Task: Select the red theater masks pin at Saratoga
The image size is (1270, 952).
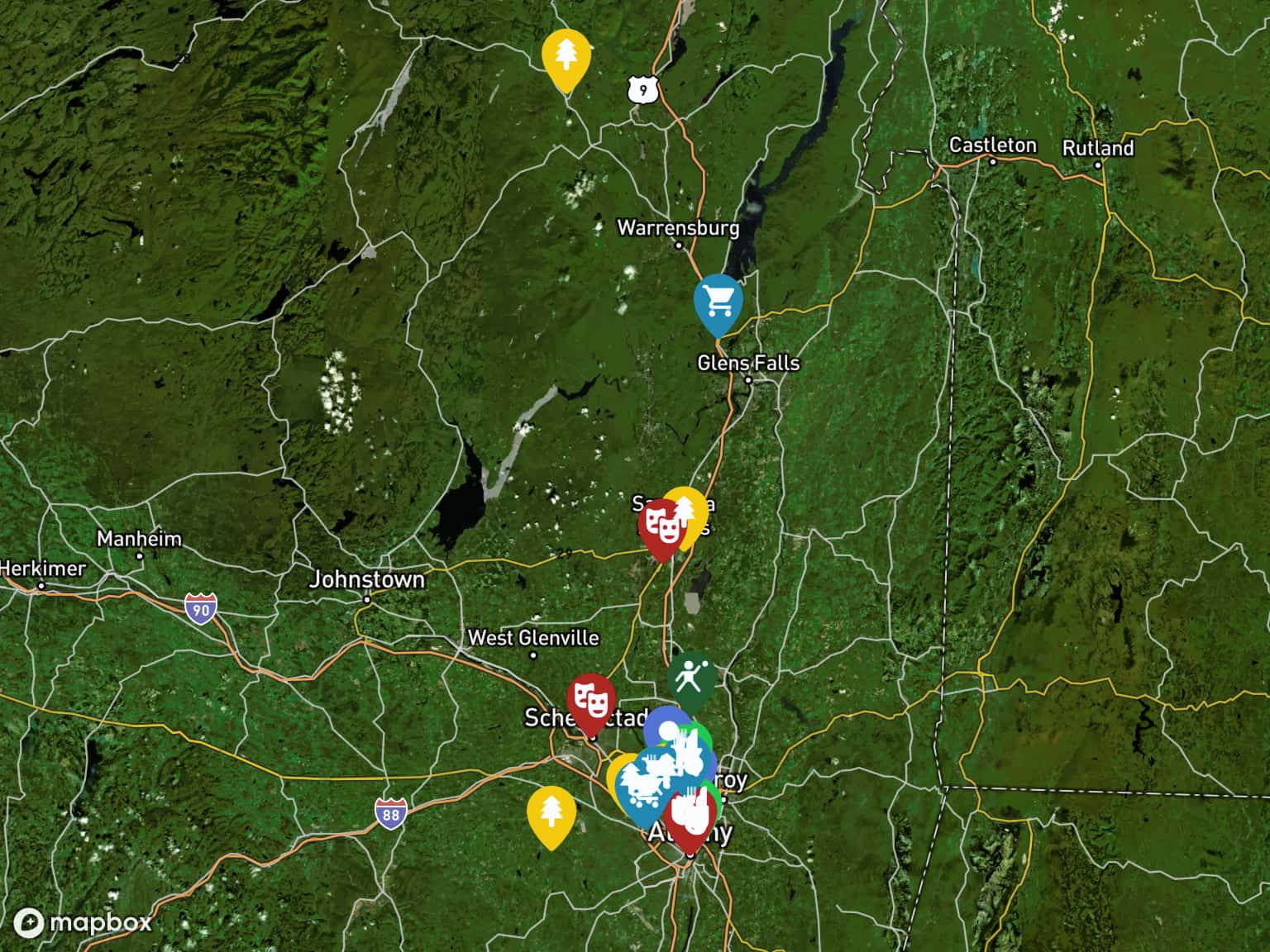Action: tap(661, 526)
